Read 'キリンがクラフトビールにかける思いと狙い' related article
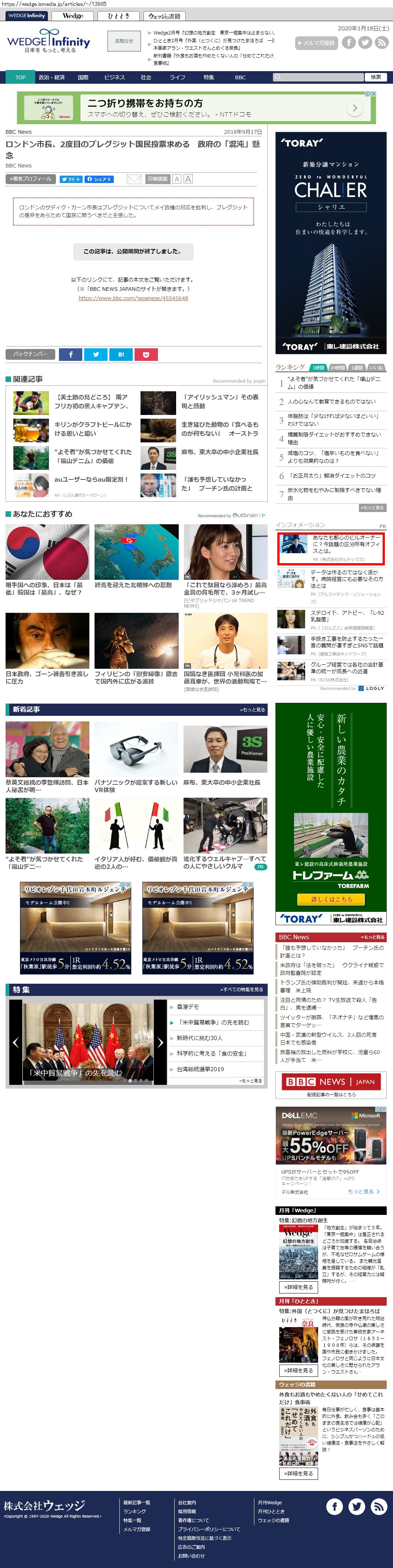Image resolution: width=393 pixels, height=1568 pixels. click(93, 429)
